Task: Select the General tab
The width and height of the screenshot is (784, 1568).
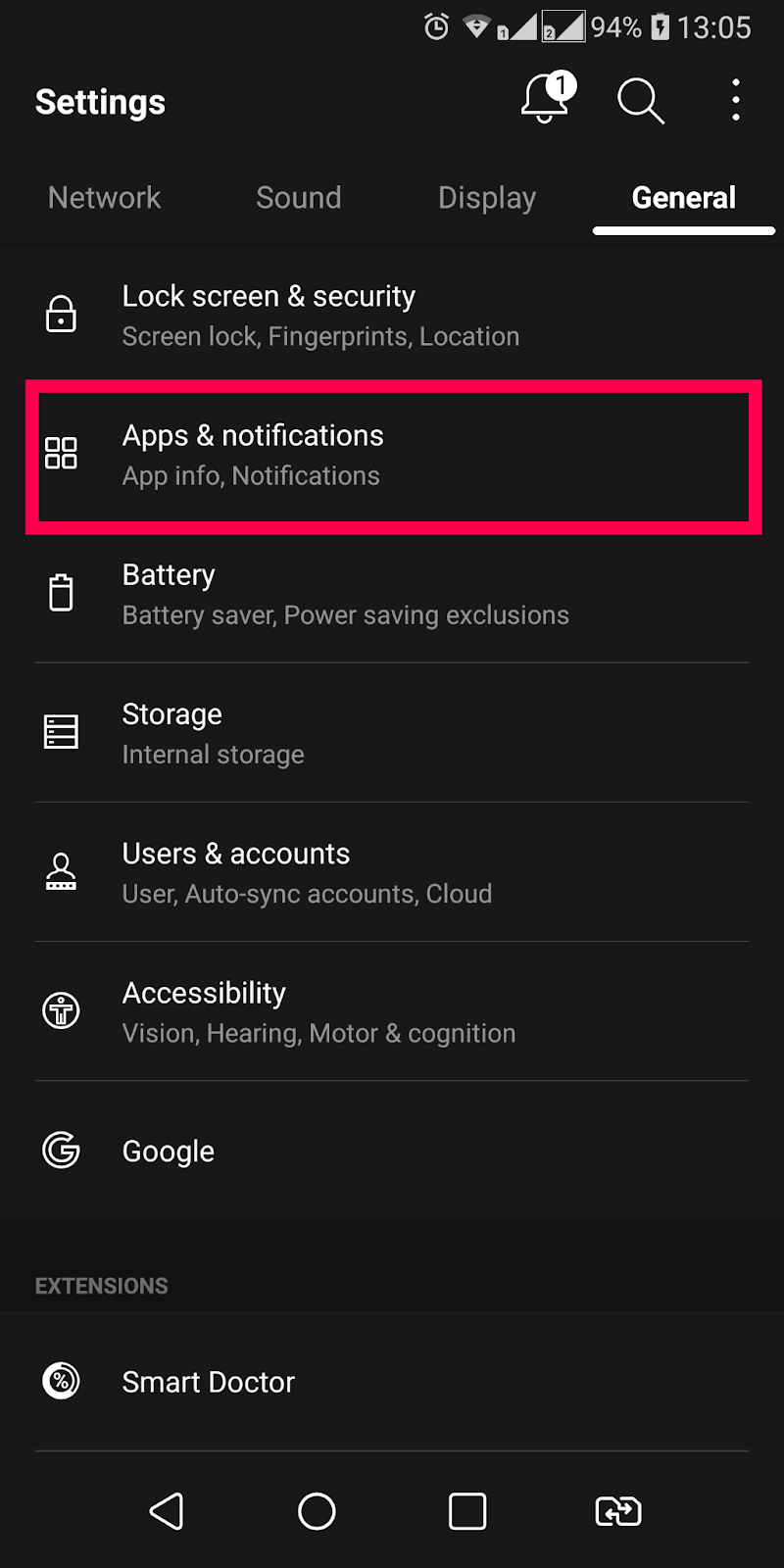Action: click(x=683, y=198)
